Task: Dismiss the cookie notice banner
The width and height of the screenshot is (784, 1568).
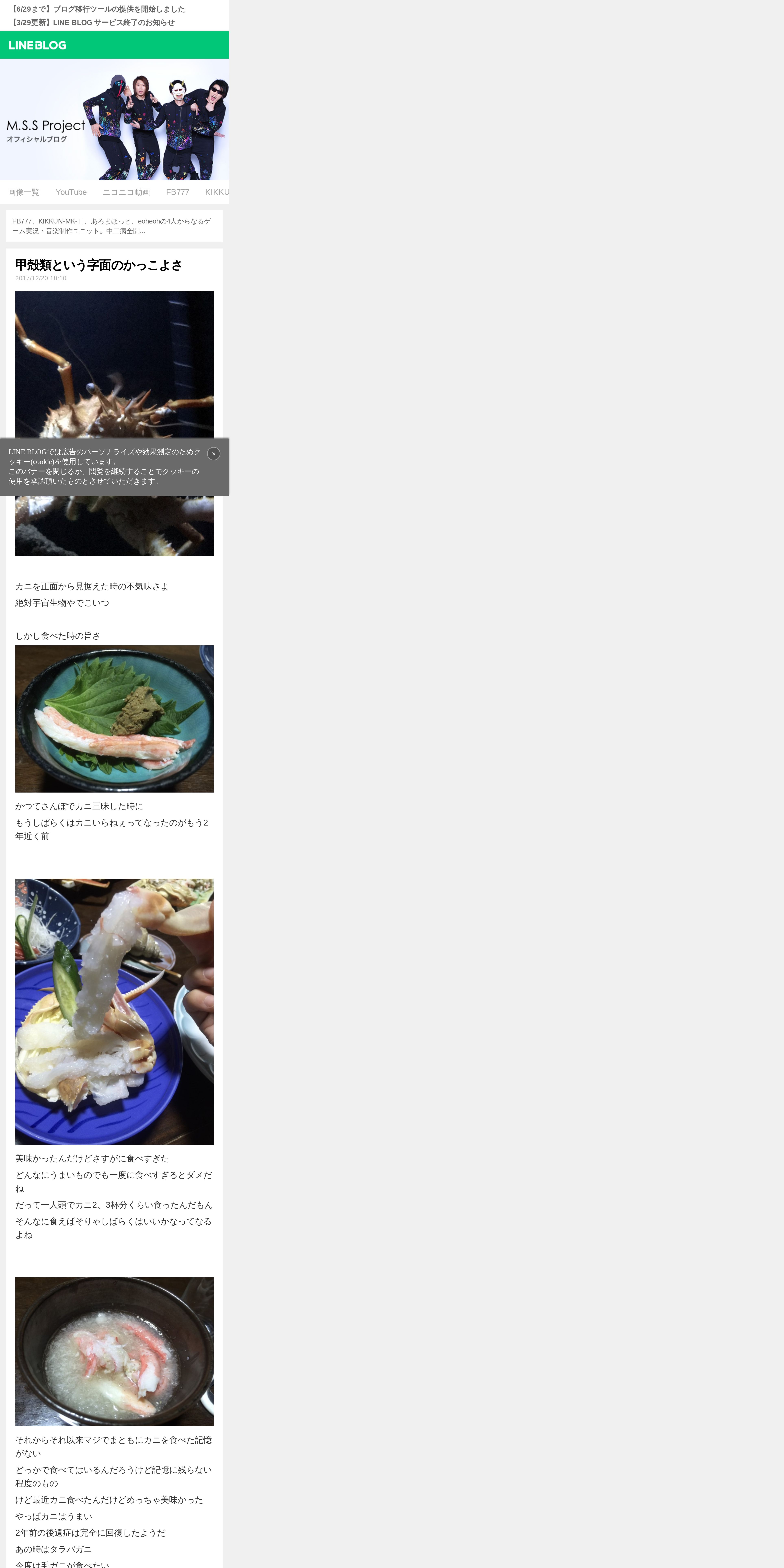Action: tap(214, 453)
